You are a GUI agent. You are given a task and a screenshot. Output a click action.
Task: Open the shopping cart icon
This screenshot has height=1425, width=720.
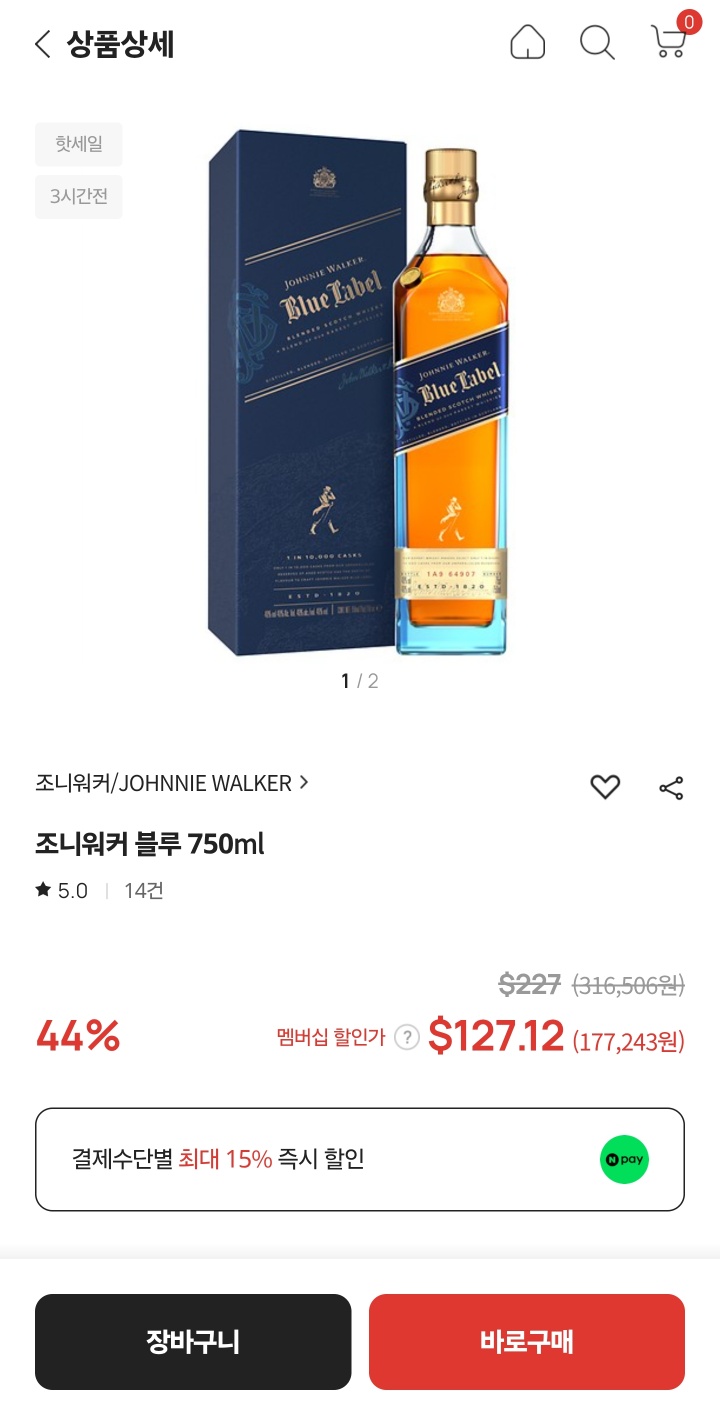click(x=669, y=42)
